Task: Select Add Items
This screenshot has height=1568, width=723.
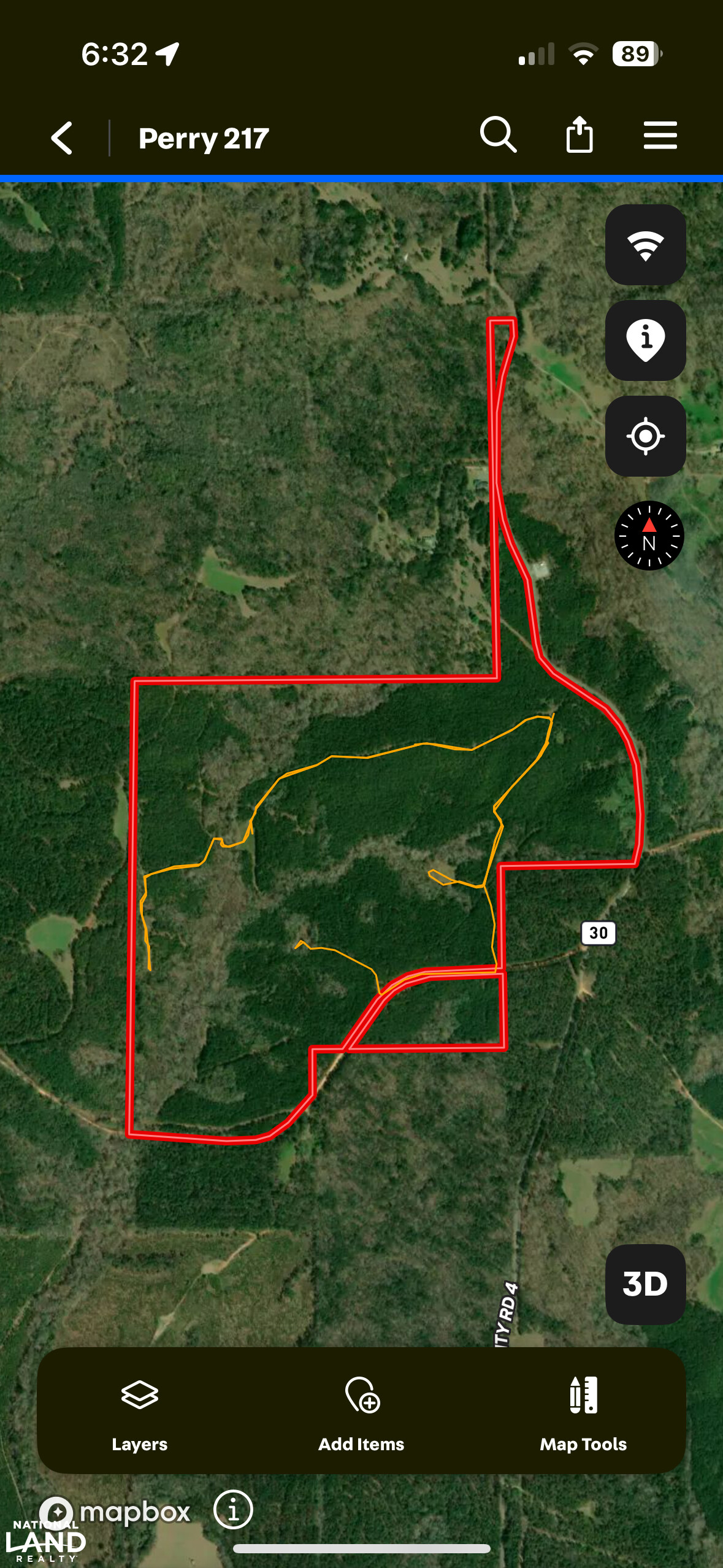Action: 361,1411
